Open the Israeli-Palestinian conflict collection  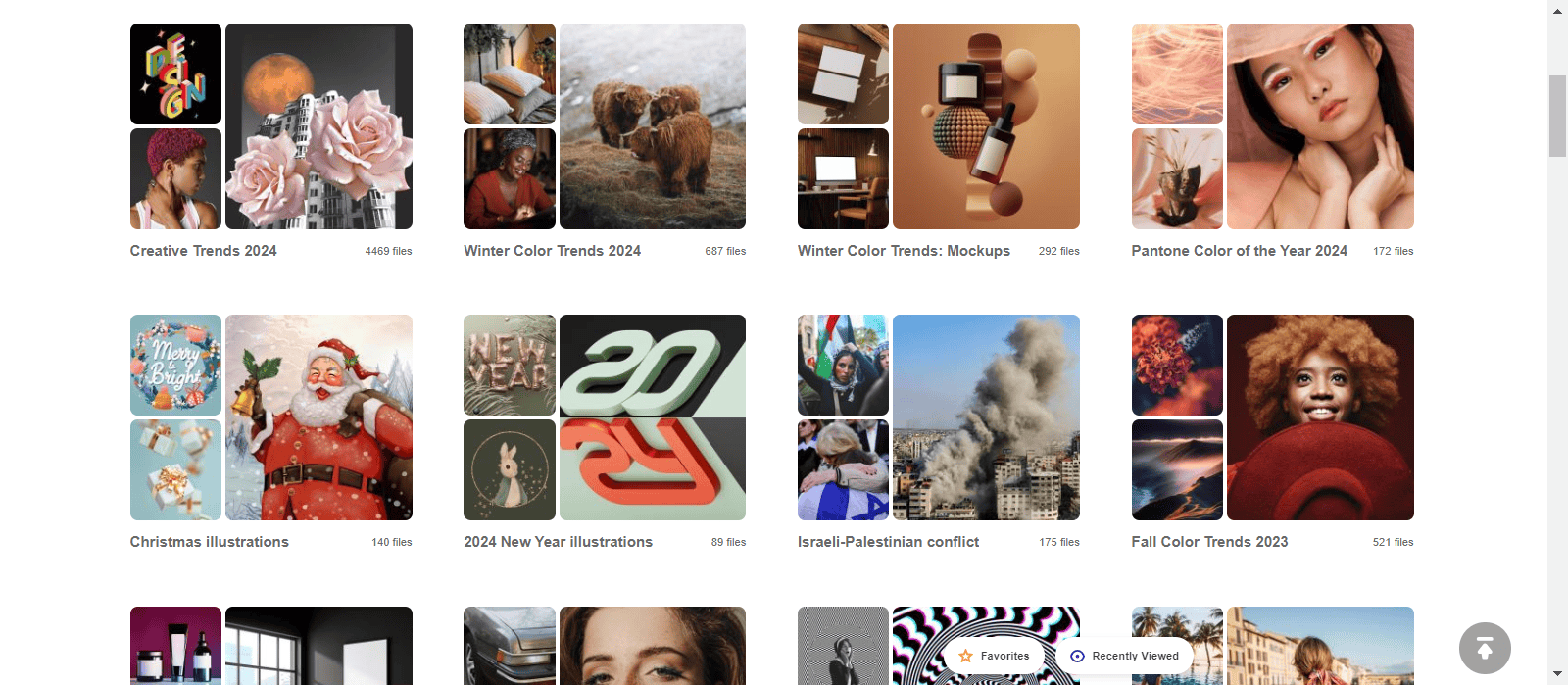tap(888, 542)
